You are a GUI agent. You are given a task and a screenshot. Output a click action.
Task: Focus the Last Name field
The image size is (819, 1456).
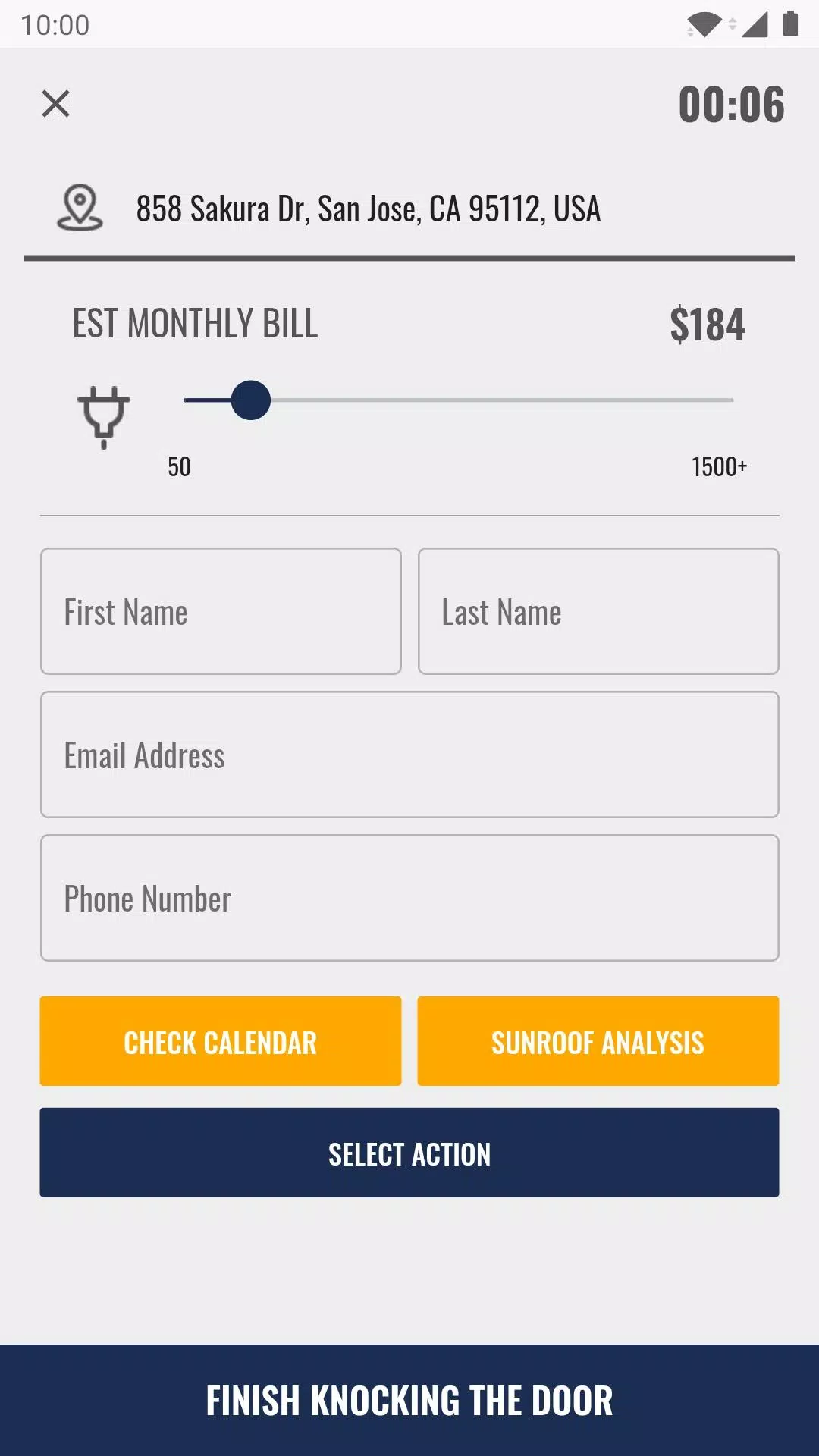click(x=598, y=611)
